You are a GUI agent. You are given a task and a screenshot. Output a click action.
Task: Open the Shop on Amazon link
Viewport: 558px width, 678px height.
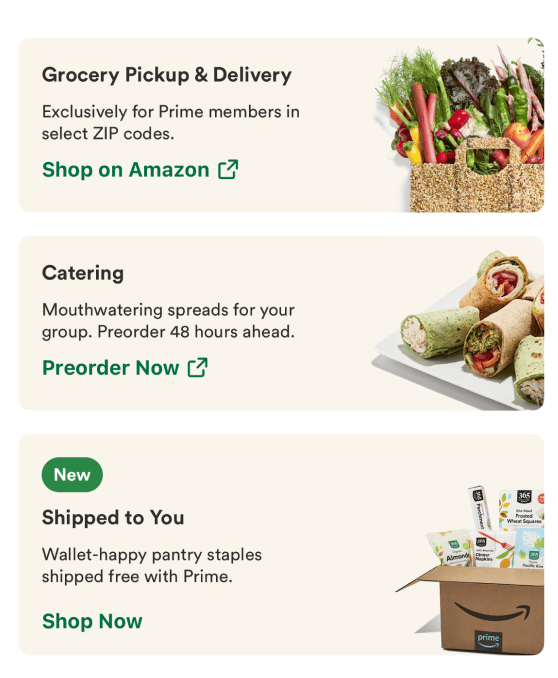140,170
